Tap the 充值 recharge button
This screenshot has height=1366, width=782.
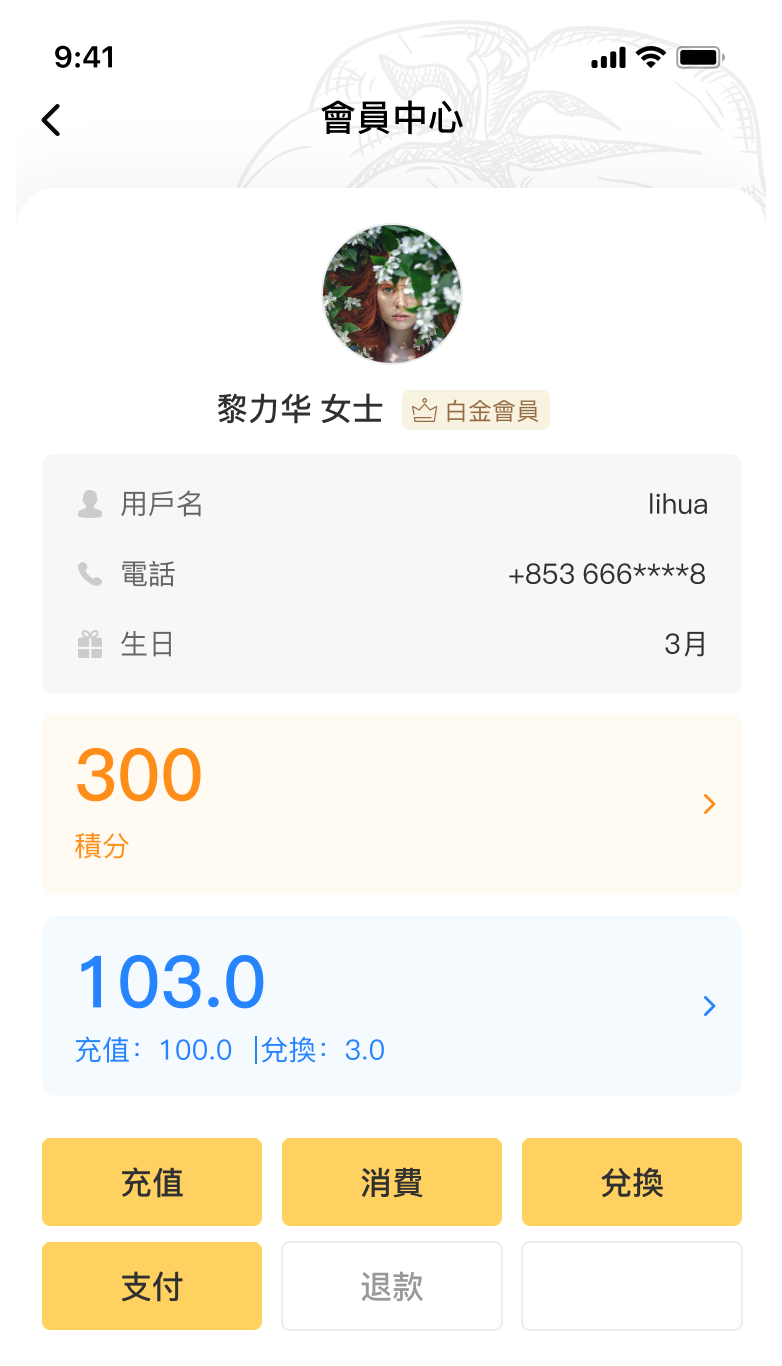click(x=151, y=1182)
